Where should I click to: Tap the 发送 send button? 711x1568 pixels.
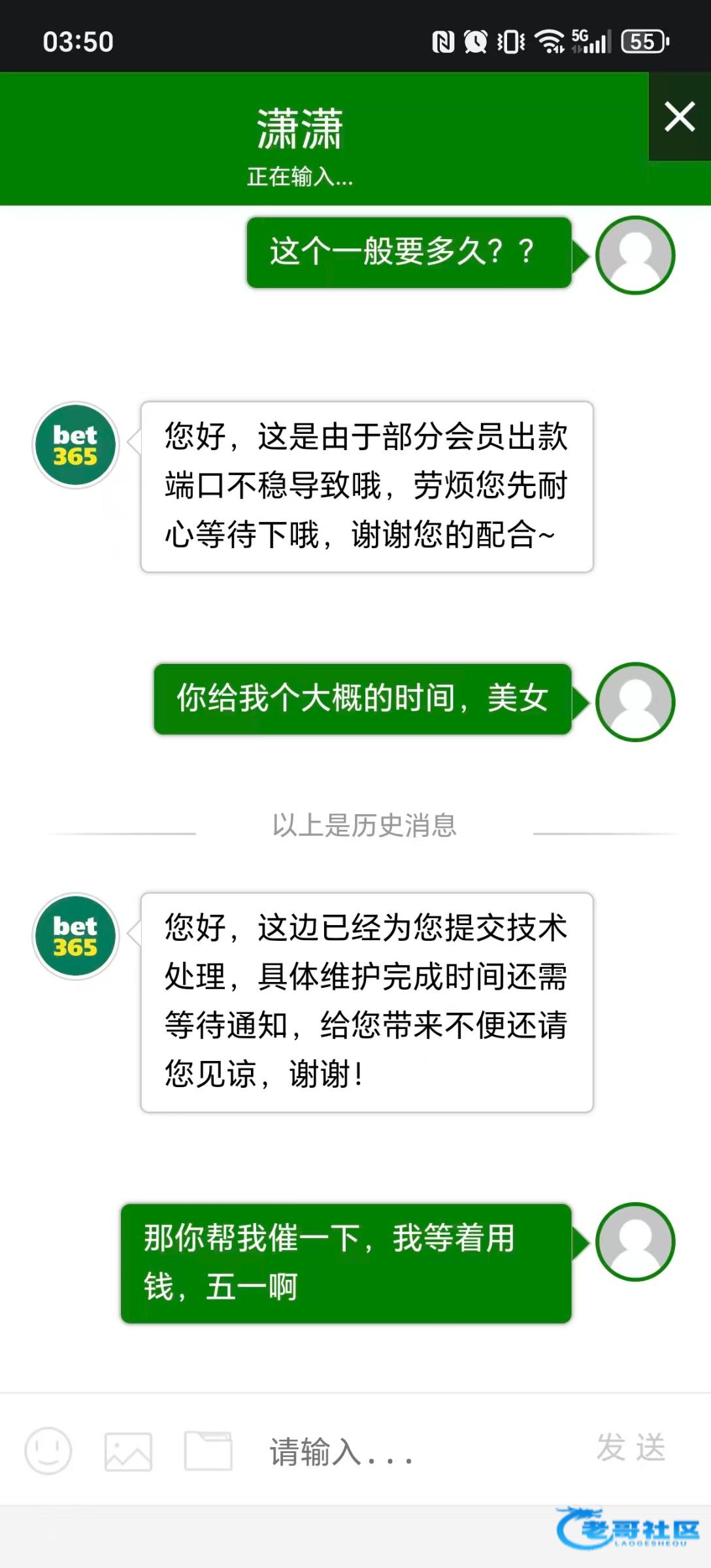[x=631, y=1448]
